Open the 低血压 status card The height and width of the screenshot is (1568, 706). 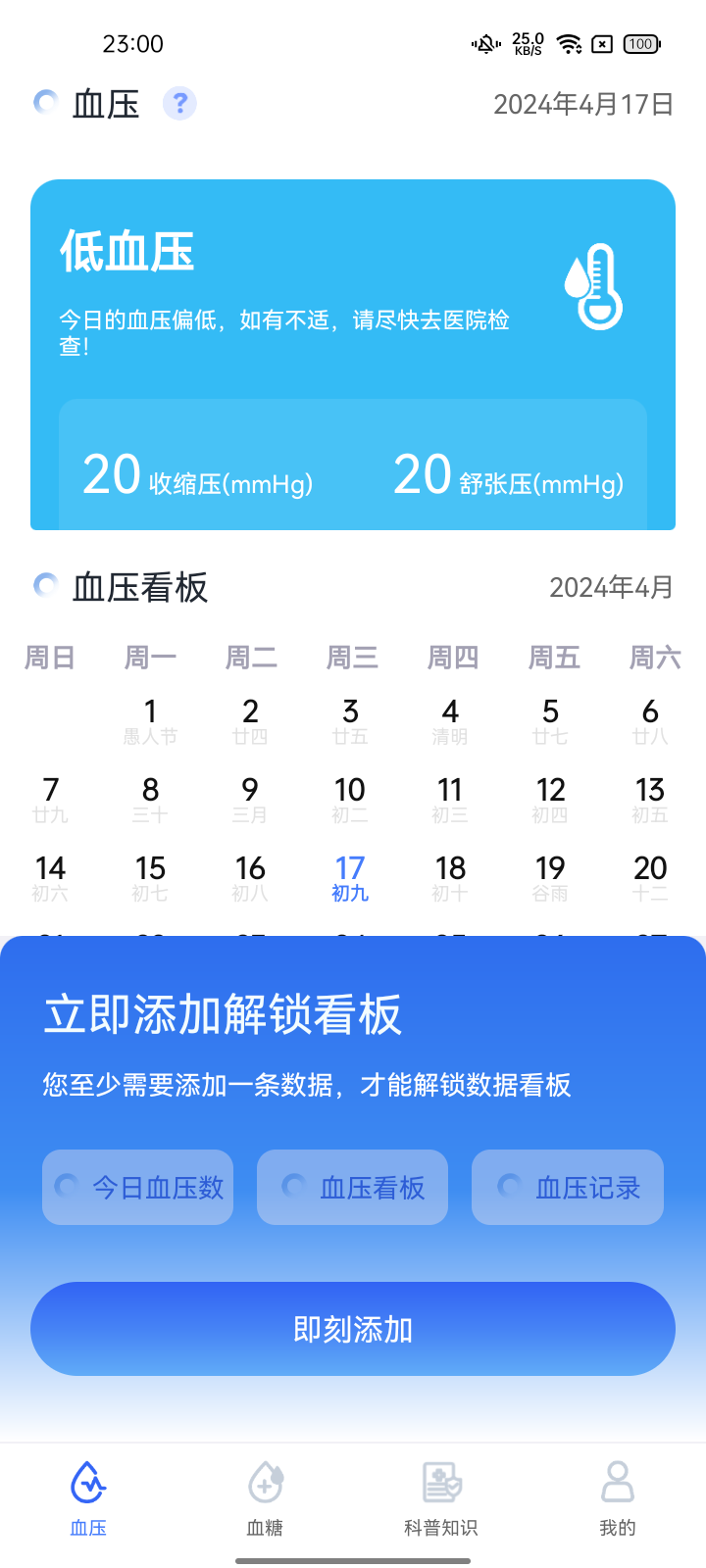tap(353, 294)
